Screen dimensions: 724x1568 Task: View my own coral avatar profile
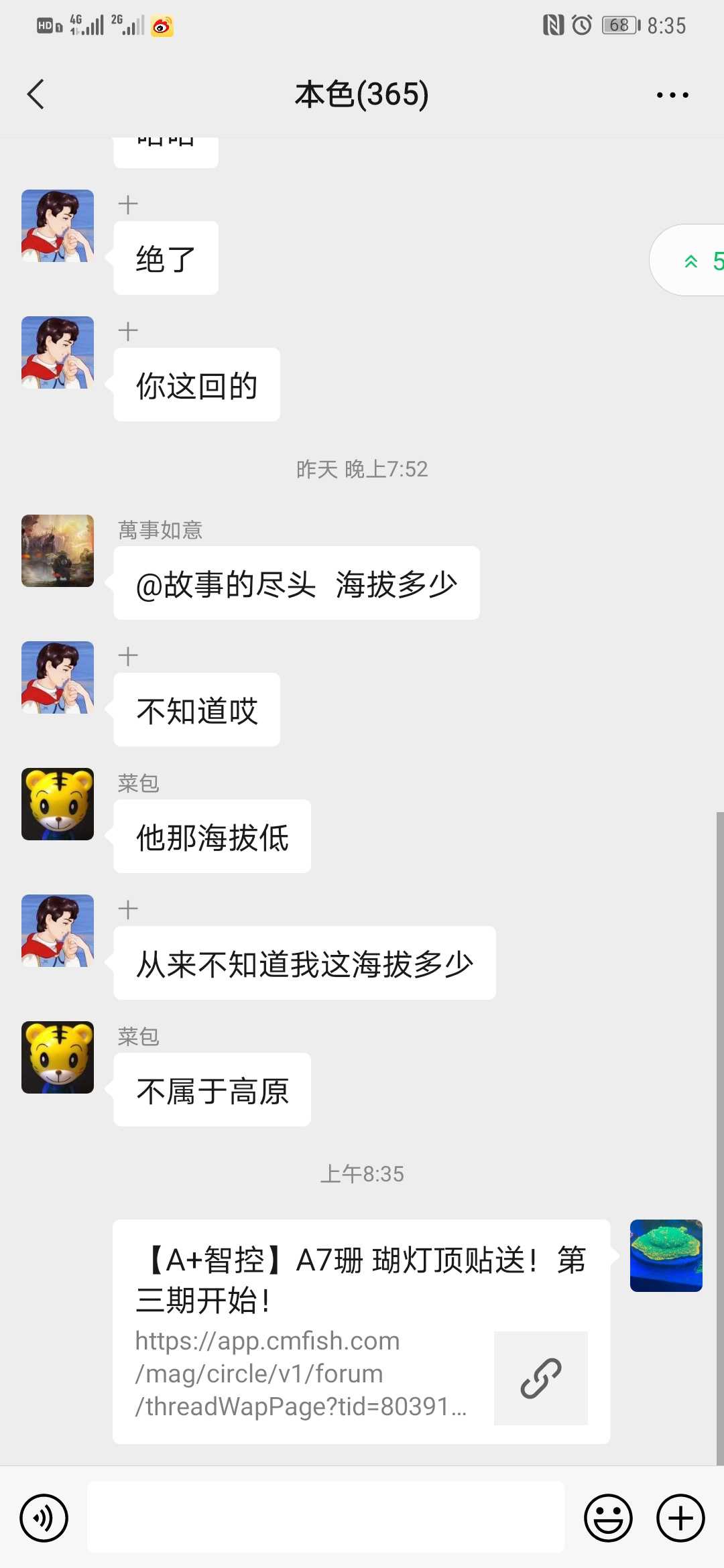tap(666, 1256)
